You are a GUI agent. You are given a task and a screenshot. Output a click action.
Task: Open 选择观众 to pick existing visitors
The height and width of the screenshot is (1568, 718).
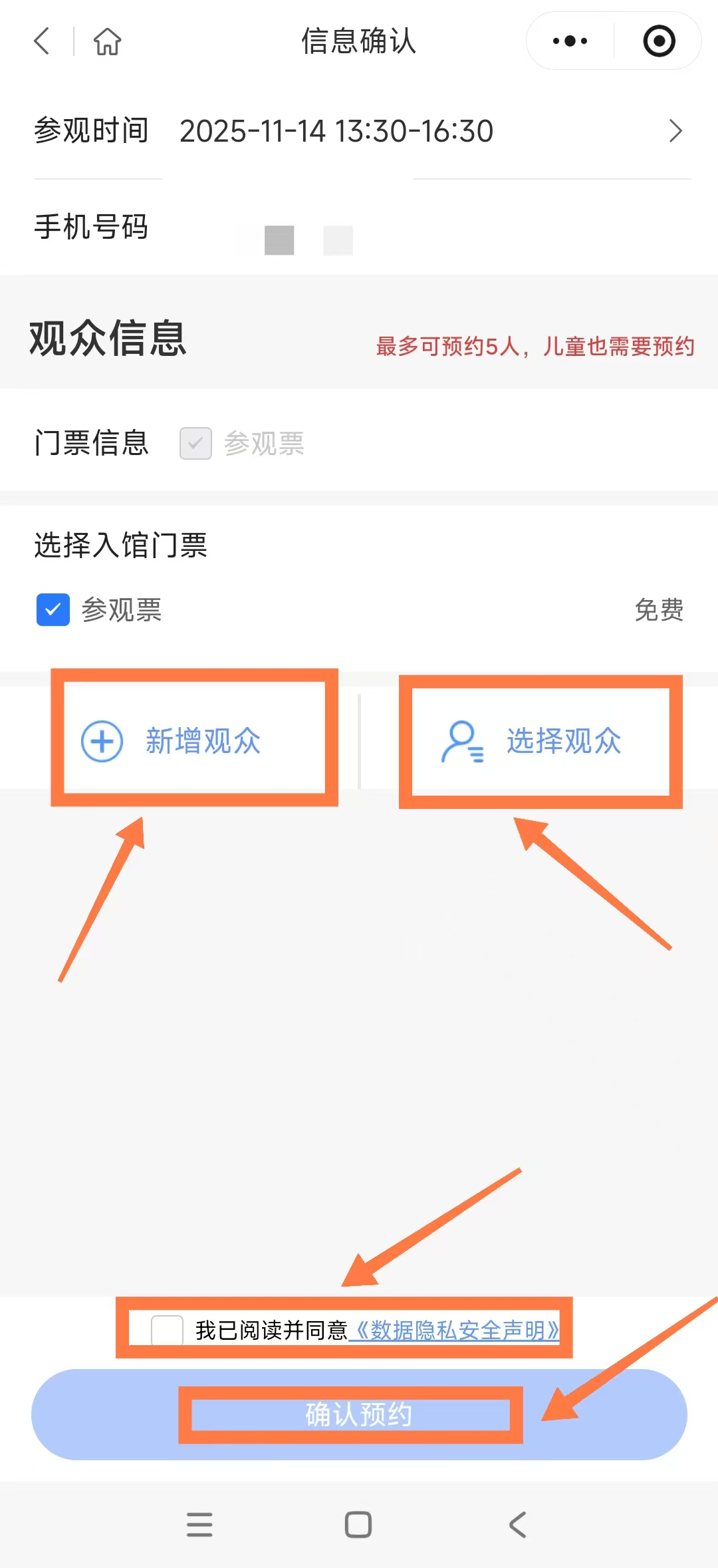[x=540, y=740]
